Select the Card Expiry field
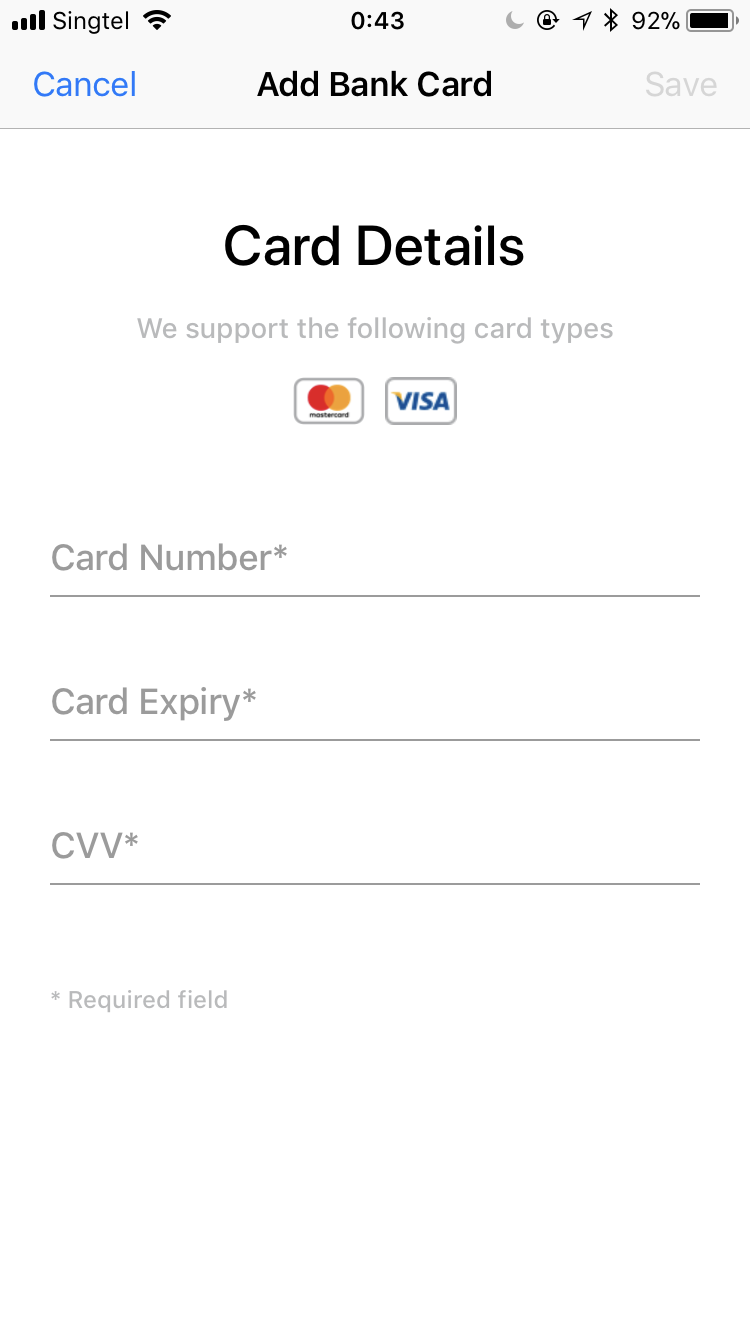The width and height of the screenshot is (750, 1334). (x=375, y=702)
